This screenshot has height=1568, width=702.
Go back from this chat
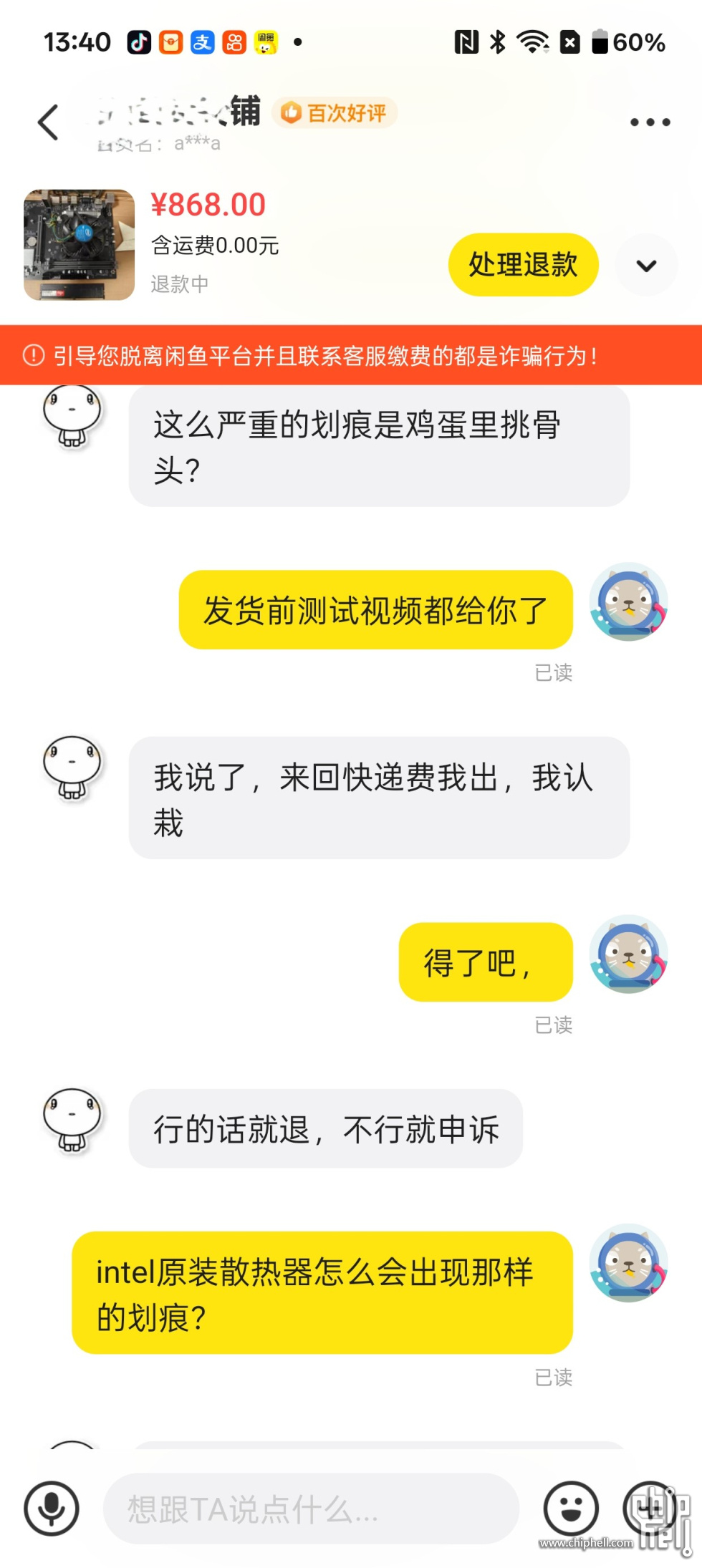click(48, 122)
